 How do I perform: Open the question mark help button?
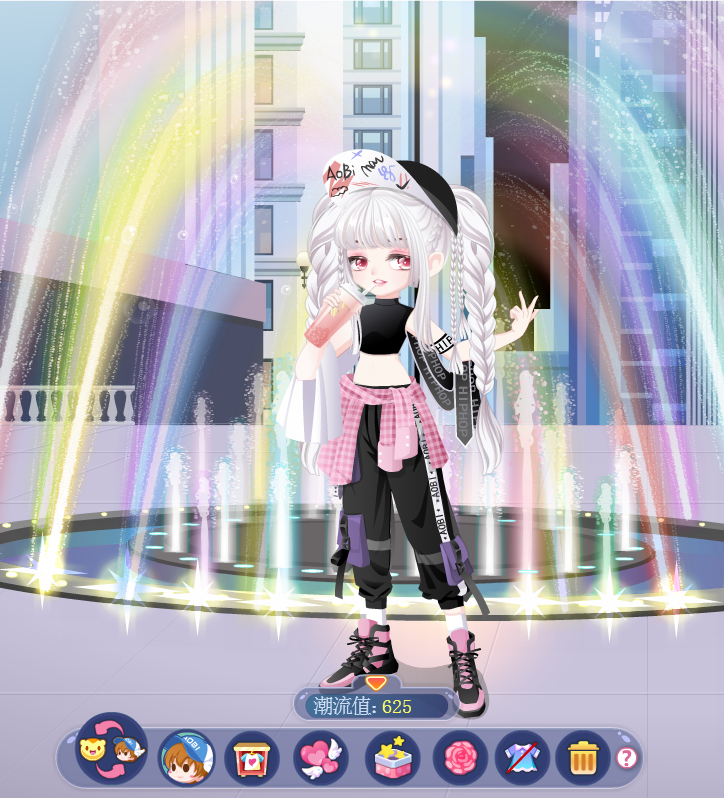tap(627, 757)
